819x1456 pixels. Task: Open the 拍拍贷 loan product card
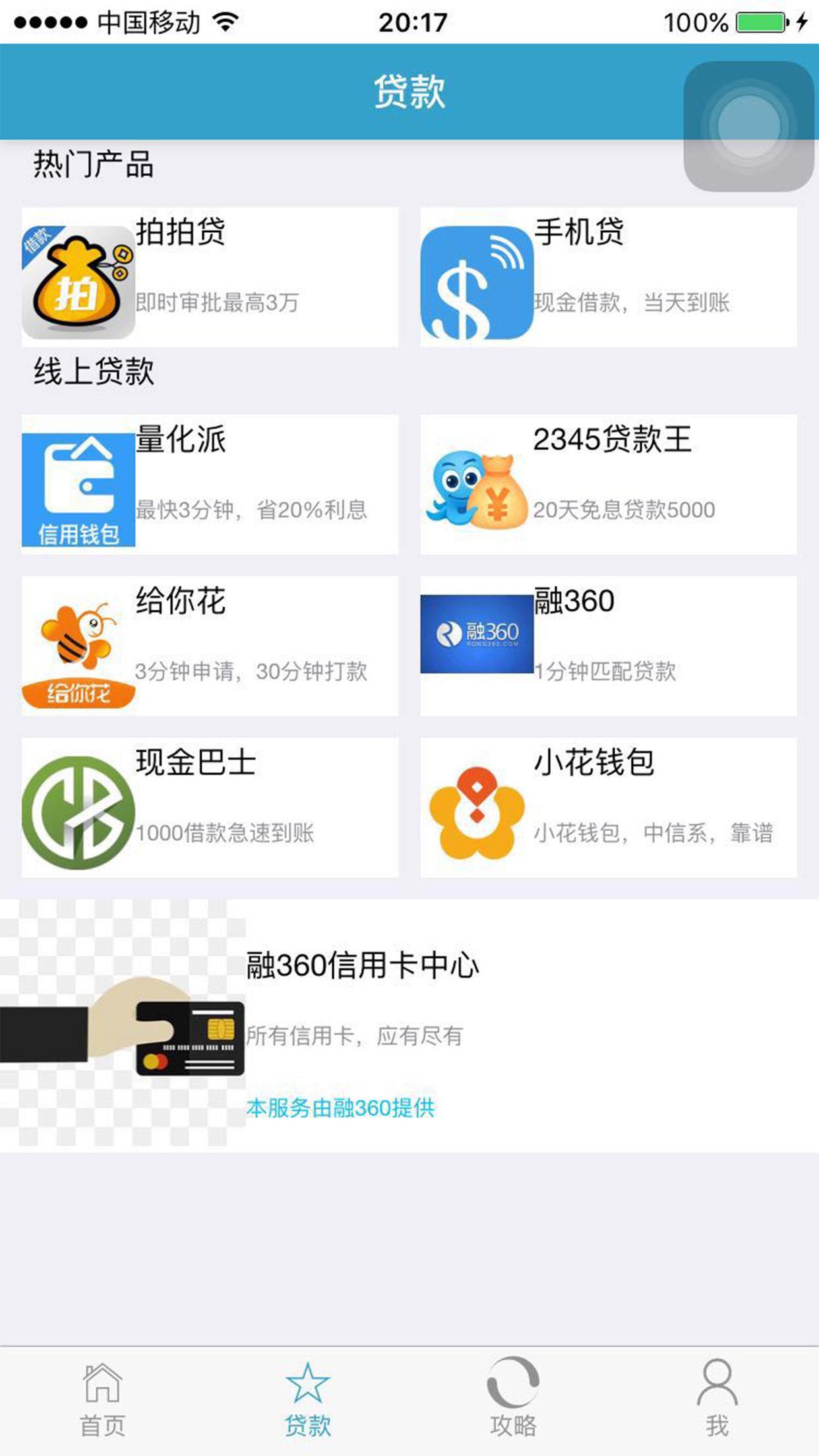tap(210, 277)
